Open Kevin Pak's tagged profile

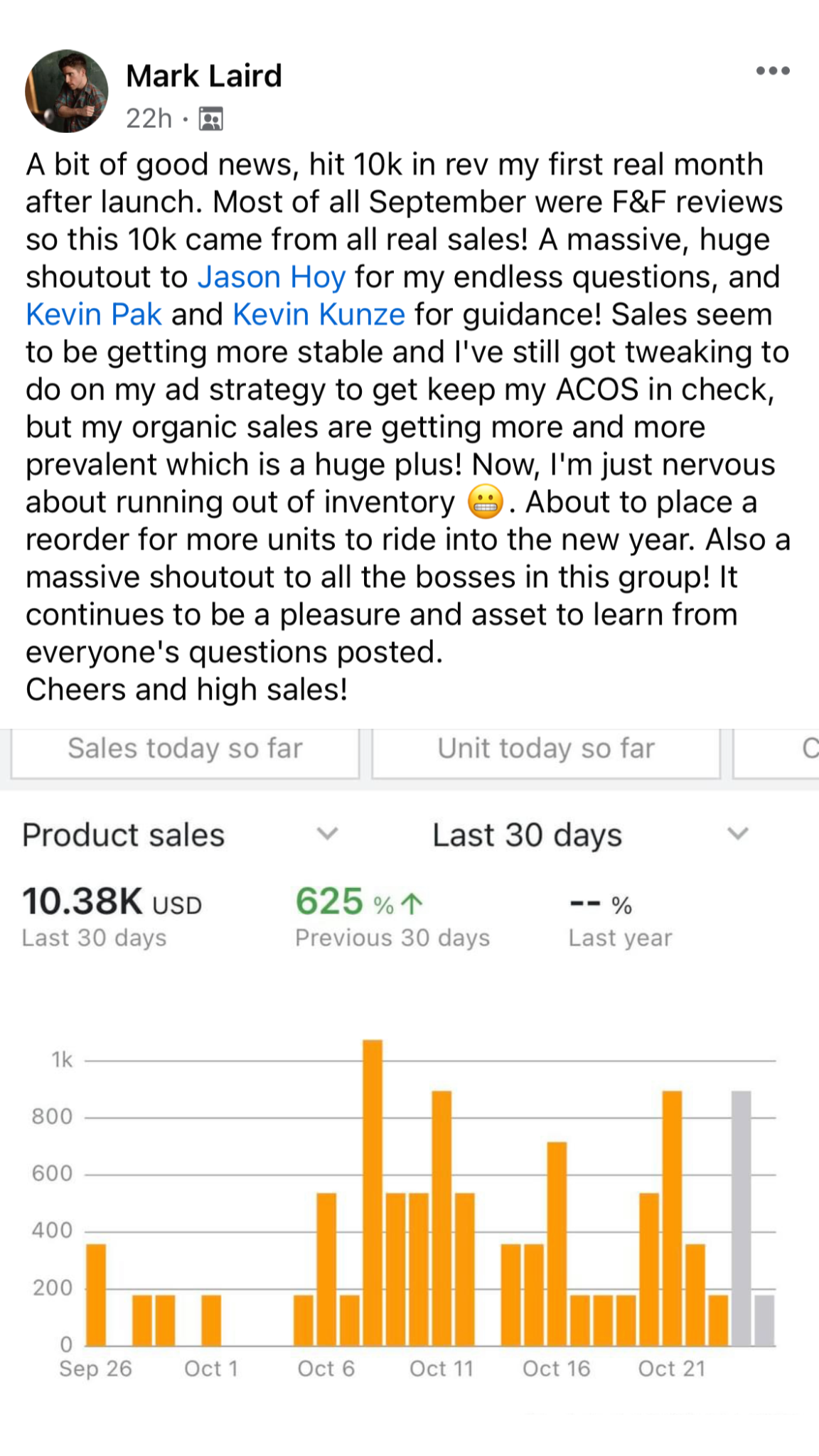tap(93, 314)
